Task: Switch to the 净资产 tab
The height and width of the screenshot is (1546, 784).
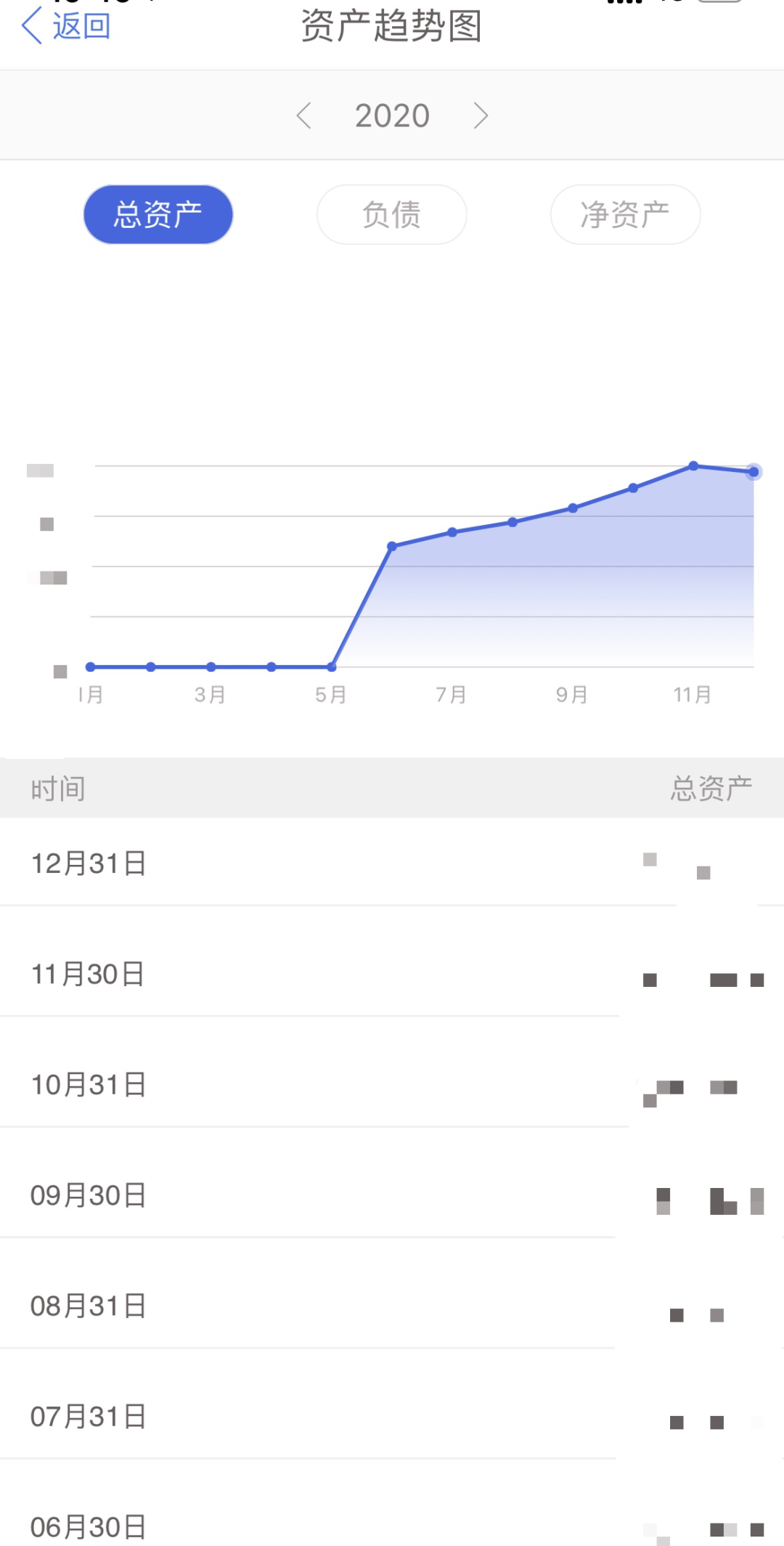Action: tap(625, 213)
